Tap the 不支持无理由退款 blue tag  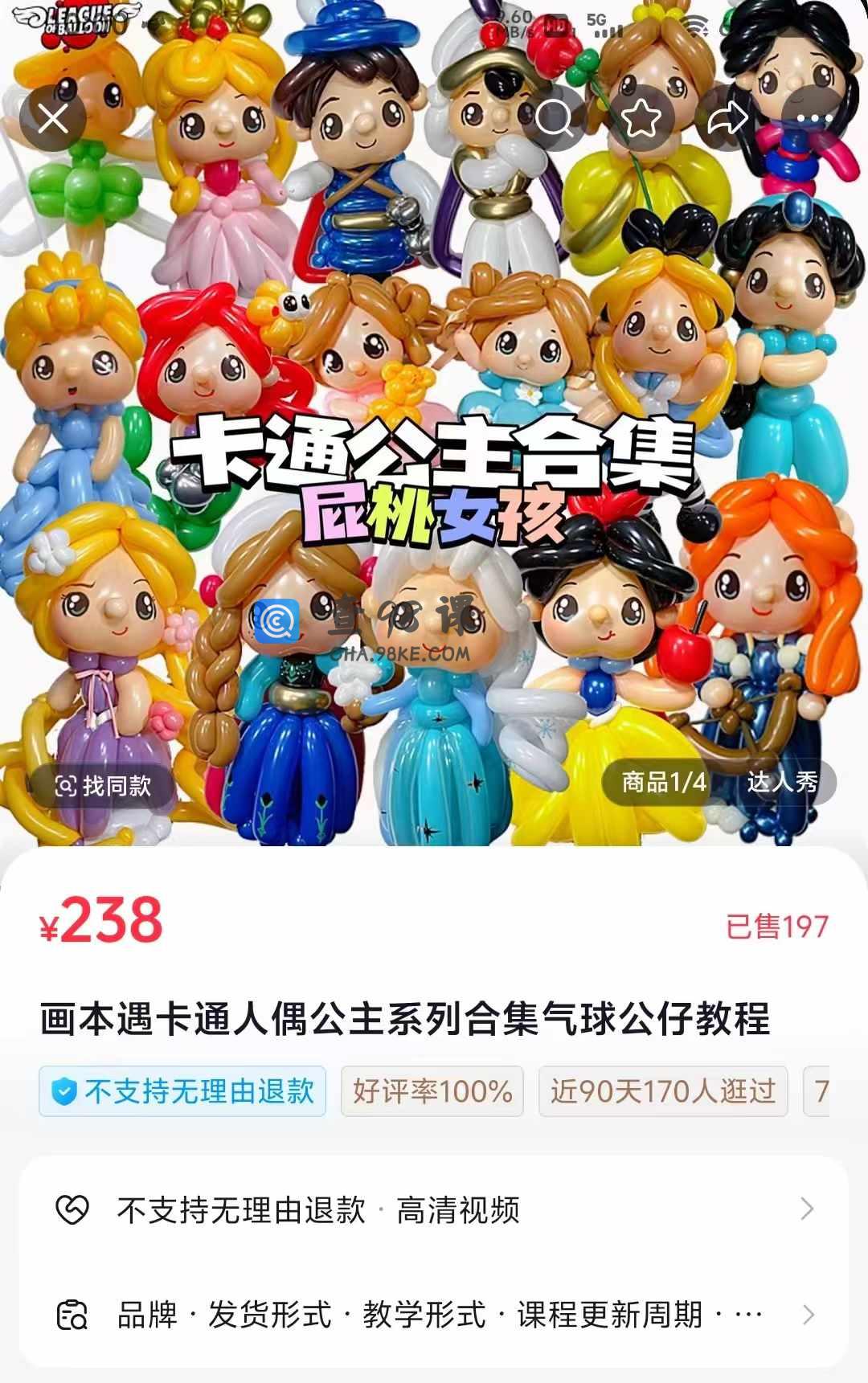[183, 1091]
